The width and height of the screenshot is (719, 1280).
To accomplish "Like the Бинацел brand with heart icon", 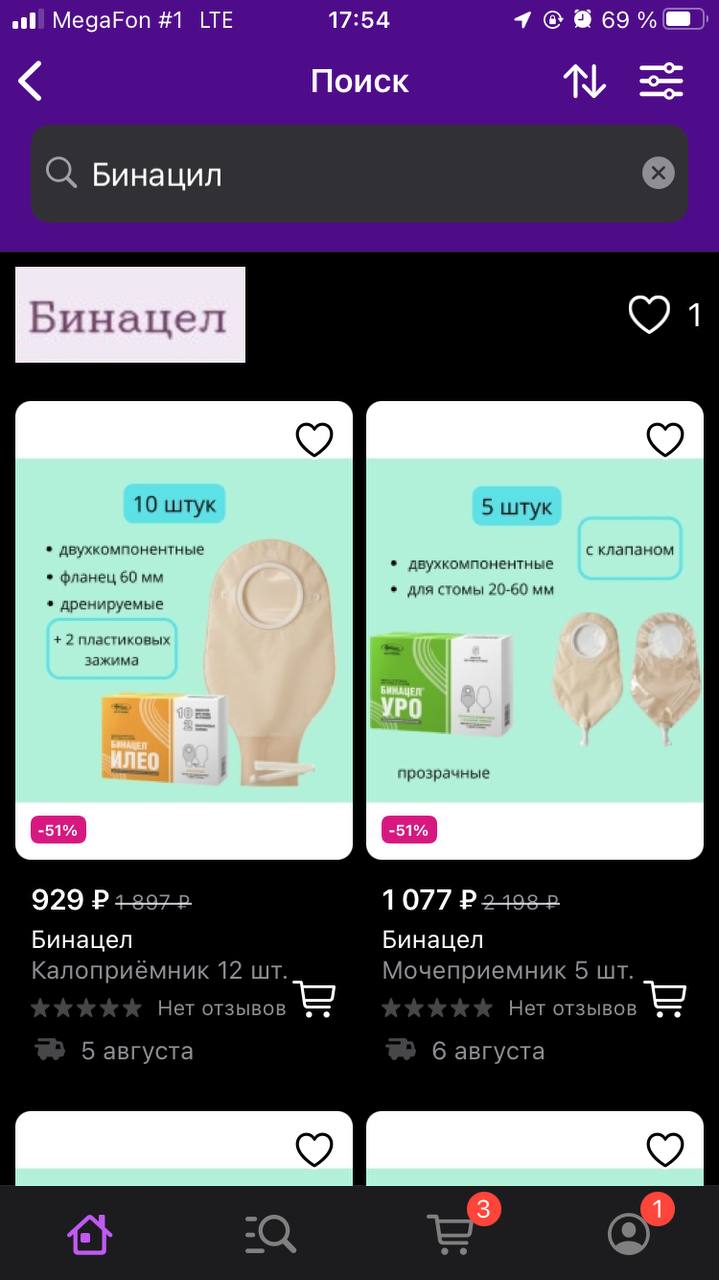I will [649, 315].
